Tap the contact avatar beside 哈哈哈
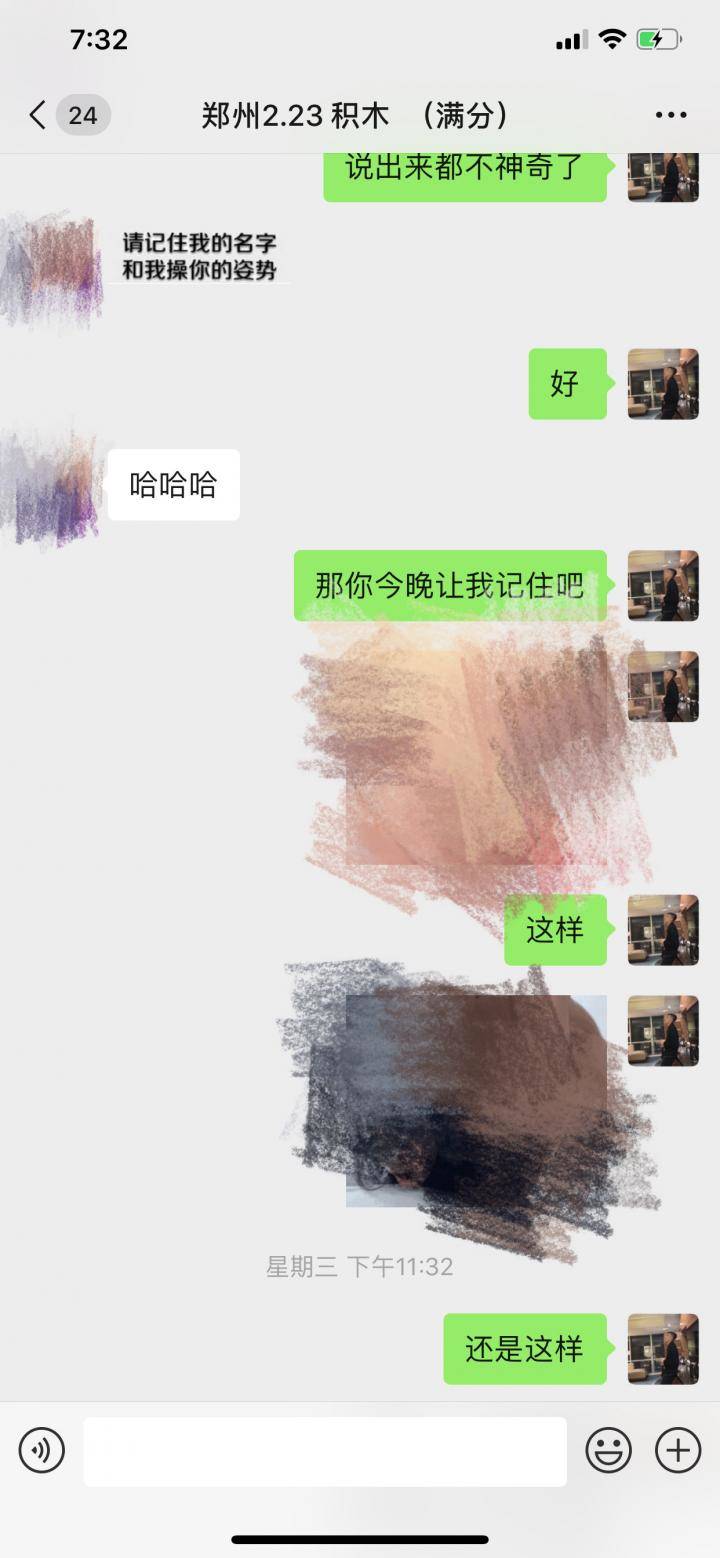Image resolution: width=720 pixels, height=1558 pixels. [x=52, y=487]
